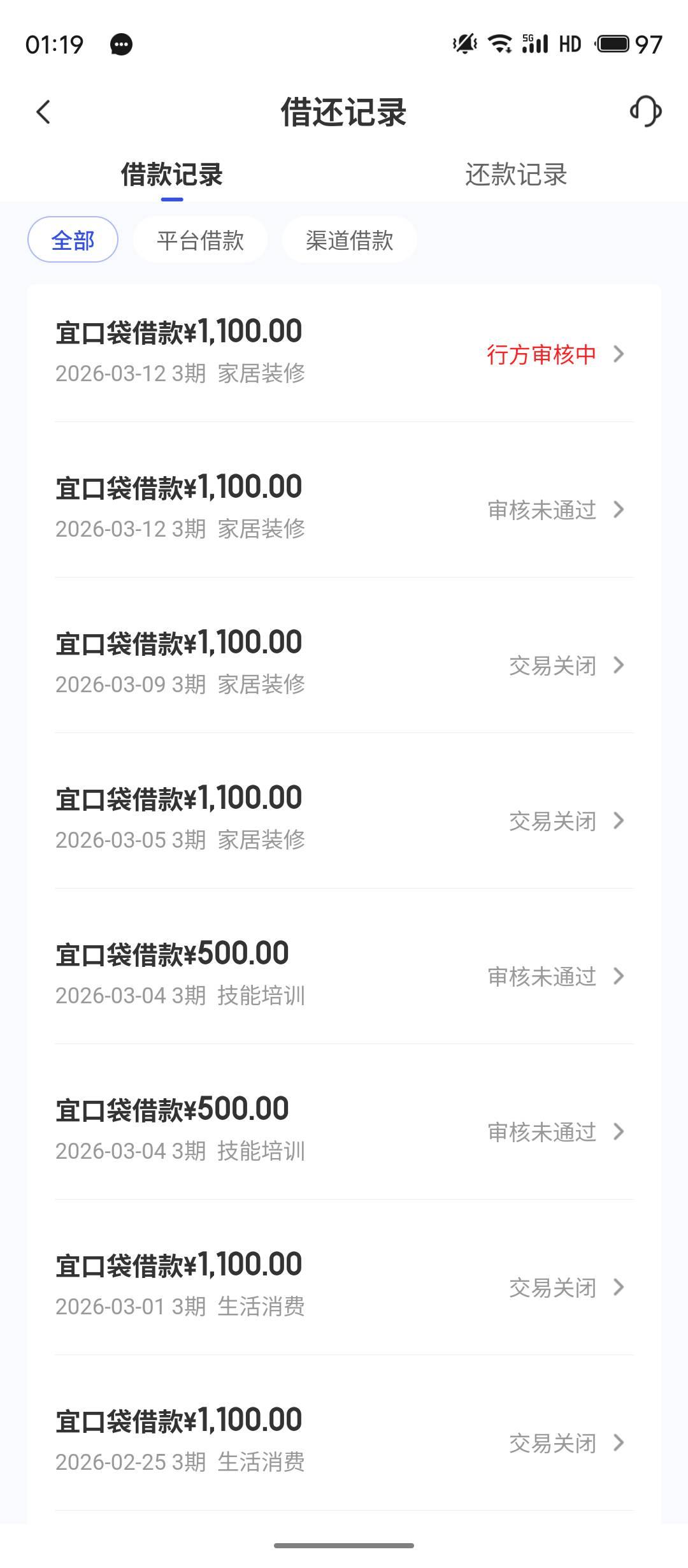
Task: Open the 2026-03-09 ¥1,100.00 loan record
Action: pyautogui.click(x=344, y=664)
